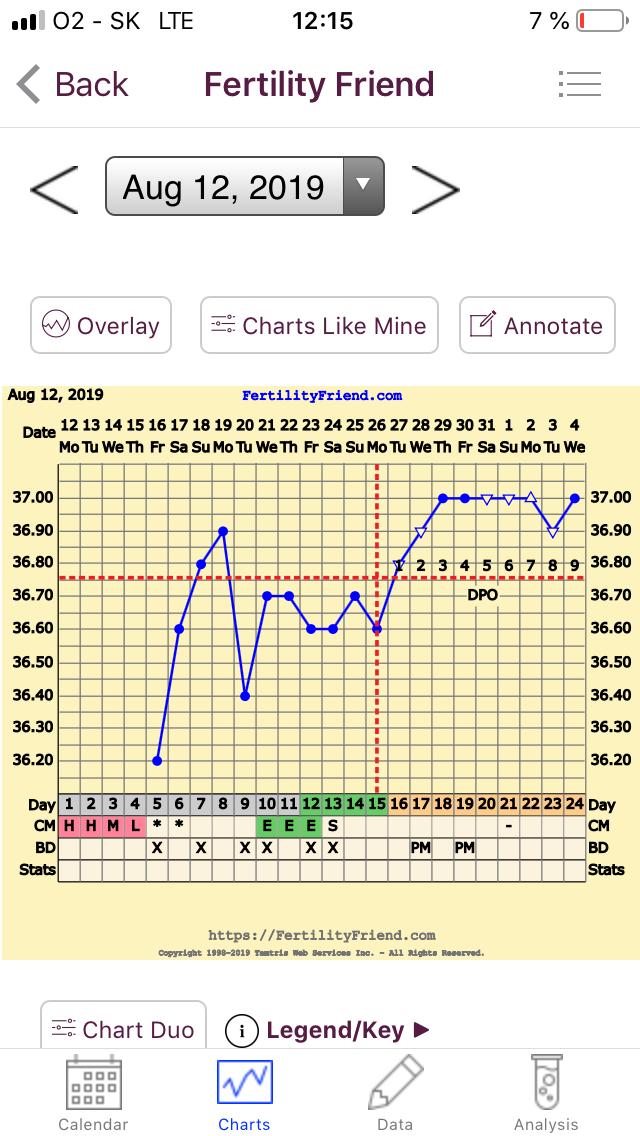The height and width of the screenshot is (1136, 640).
Task: Open the list menu icon
Action: [x=579, y=85]
